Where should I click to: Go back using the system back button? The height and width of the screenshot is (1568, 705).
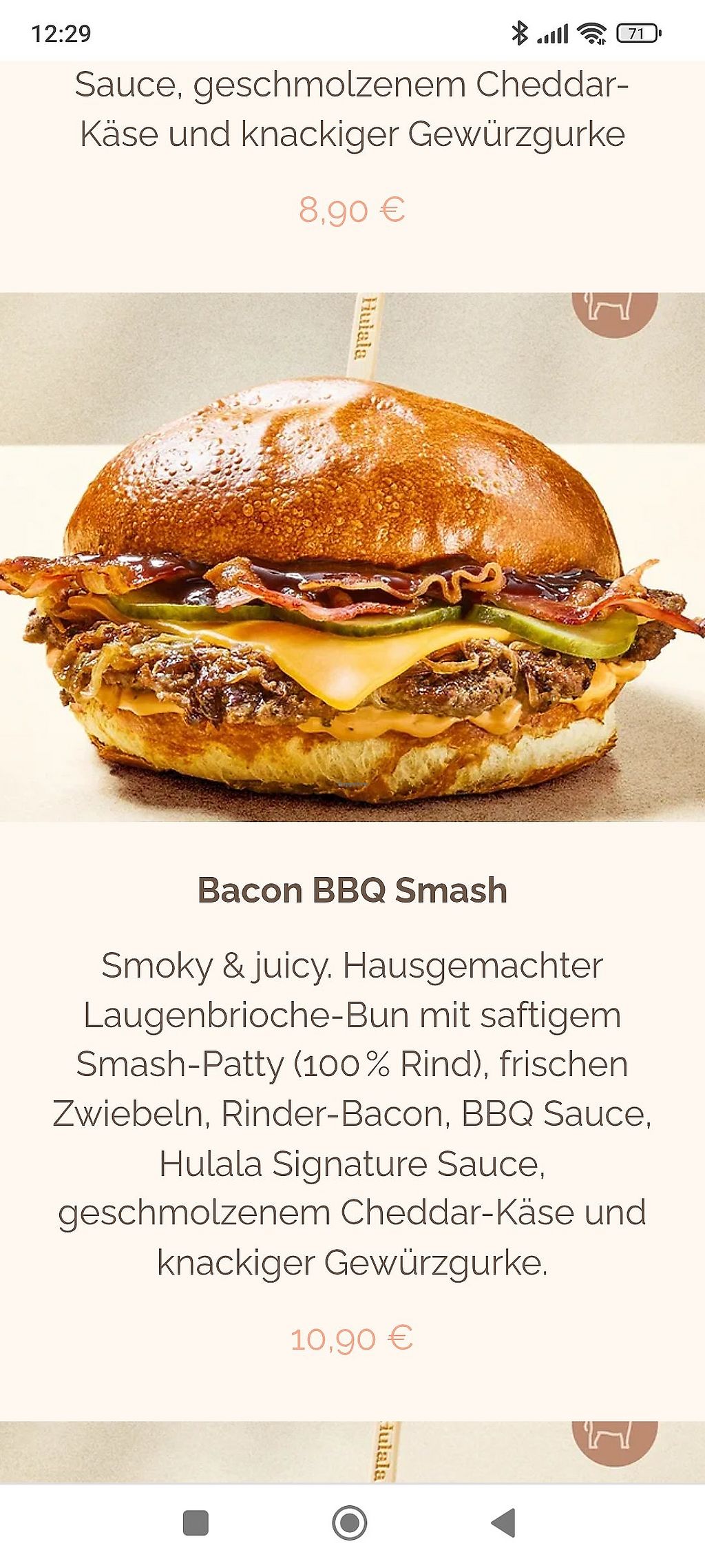[x=503, y=1523]
